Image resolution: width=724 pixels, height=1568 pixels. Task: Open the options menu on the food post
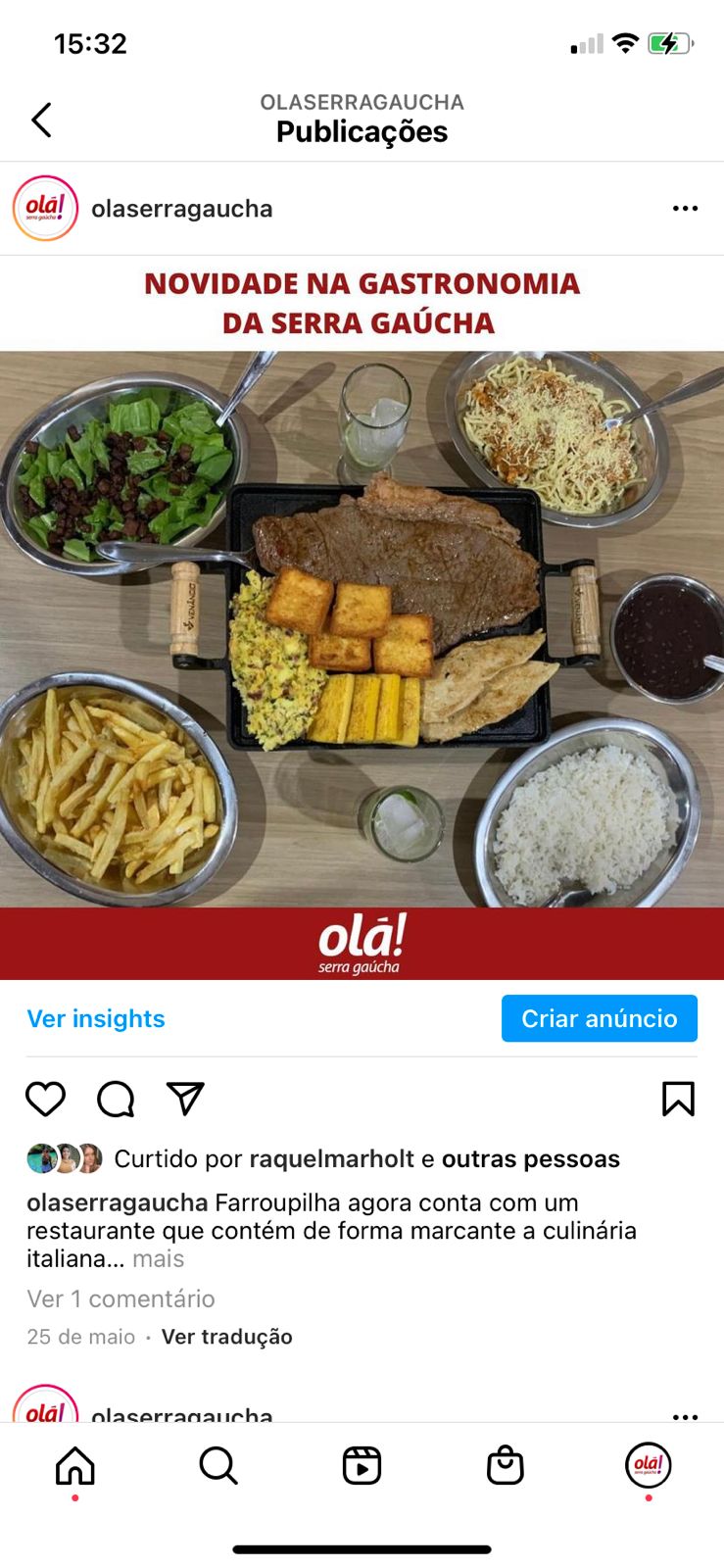(x=685, y=209)
